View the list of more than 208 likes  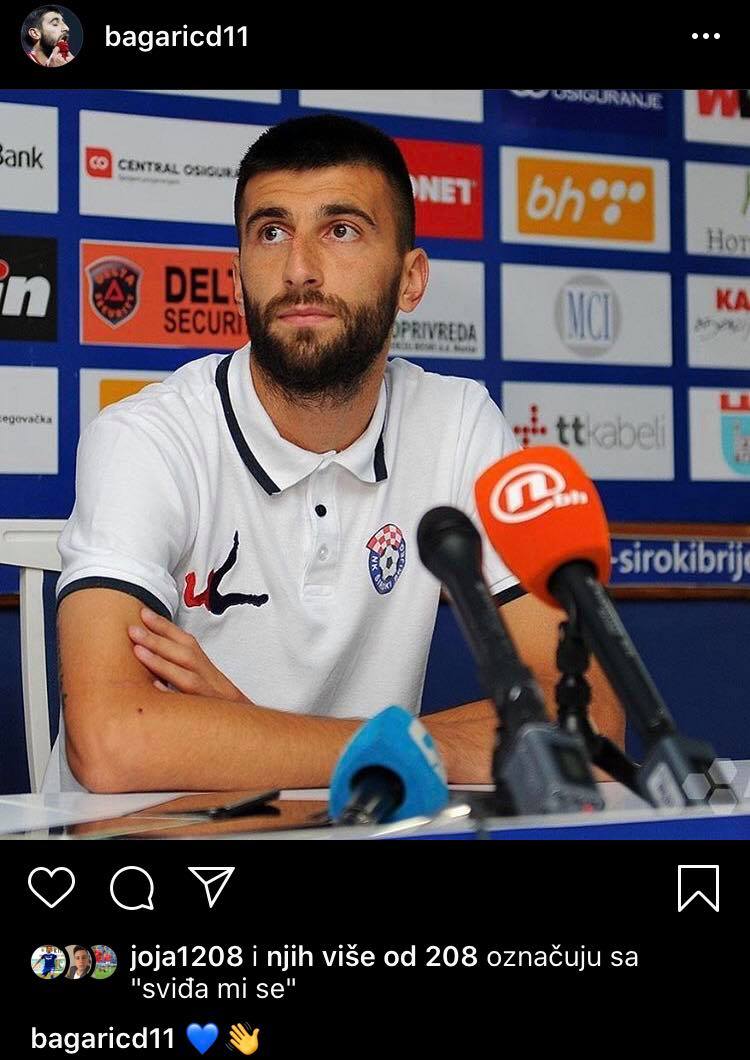click(371, 957)
